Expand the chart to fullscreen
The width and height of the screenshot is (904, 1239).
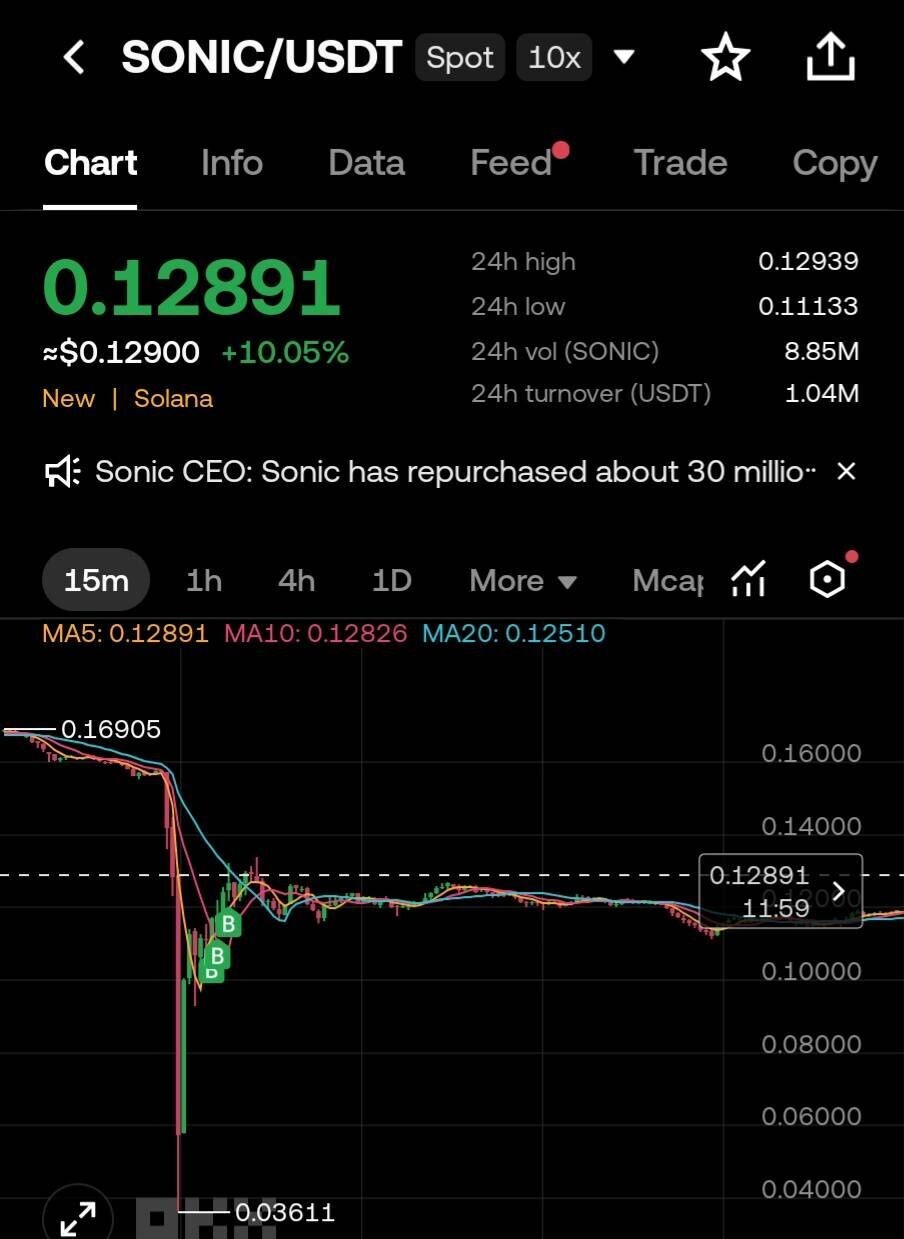pos(77,1218)
